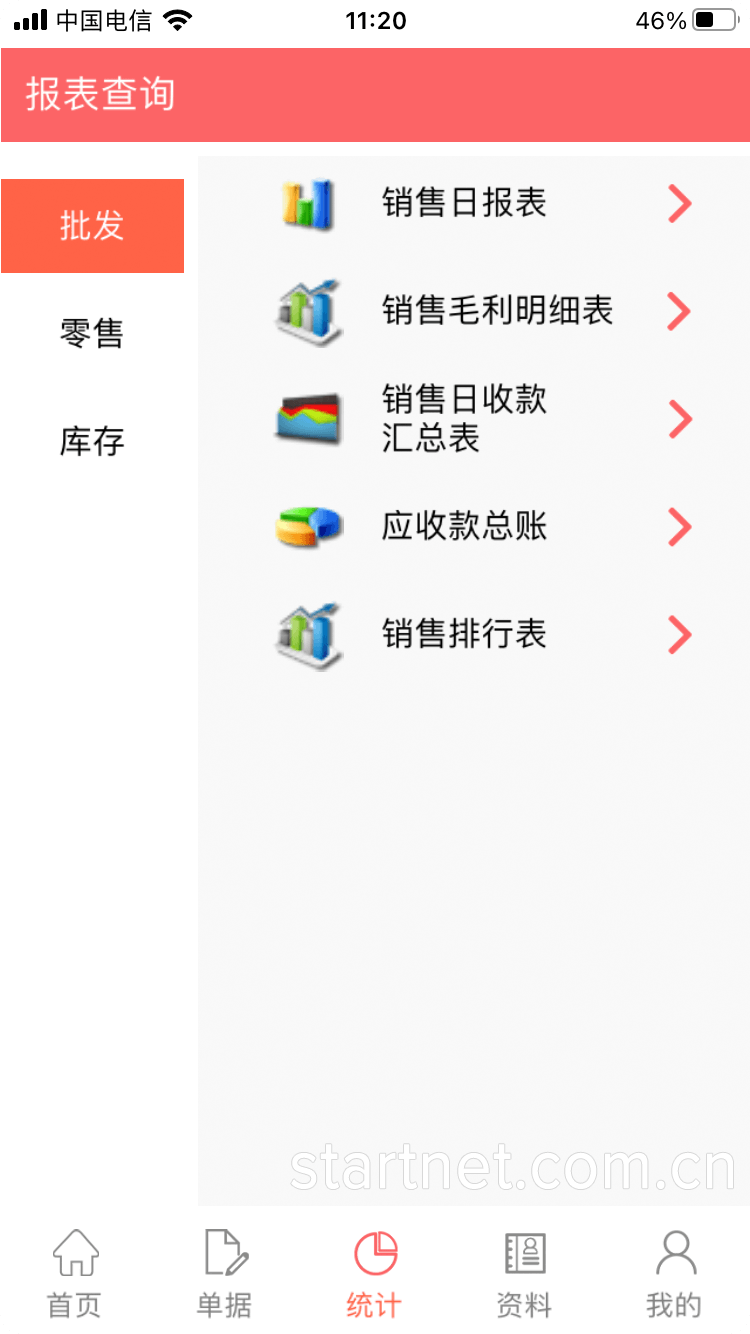750x1334 pixels.
Task: Open the 销售日报表 report
Action: tap(474, 203)
